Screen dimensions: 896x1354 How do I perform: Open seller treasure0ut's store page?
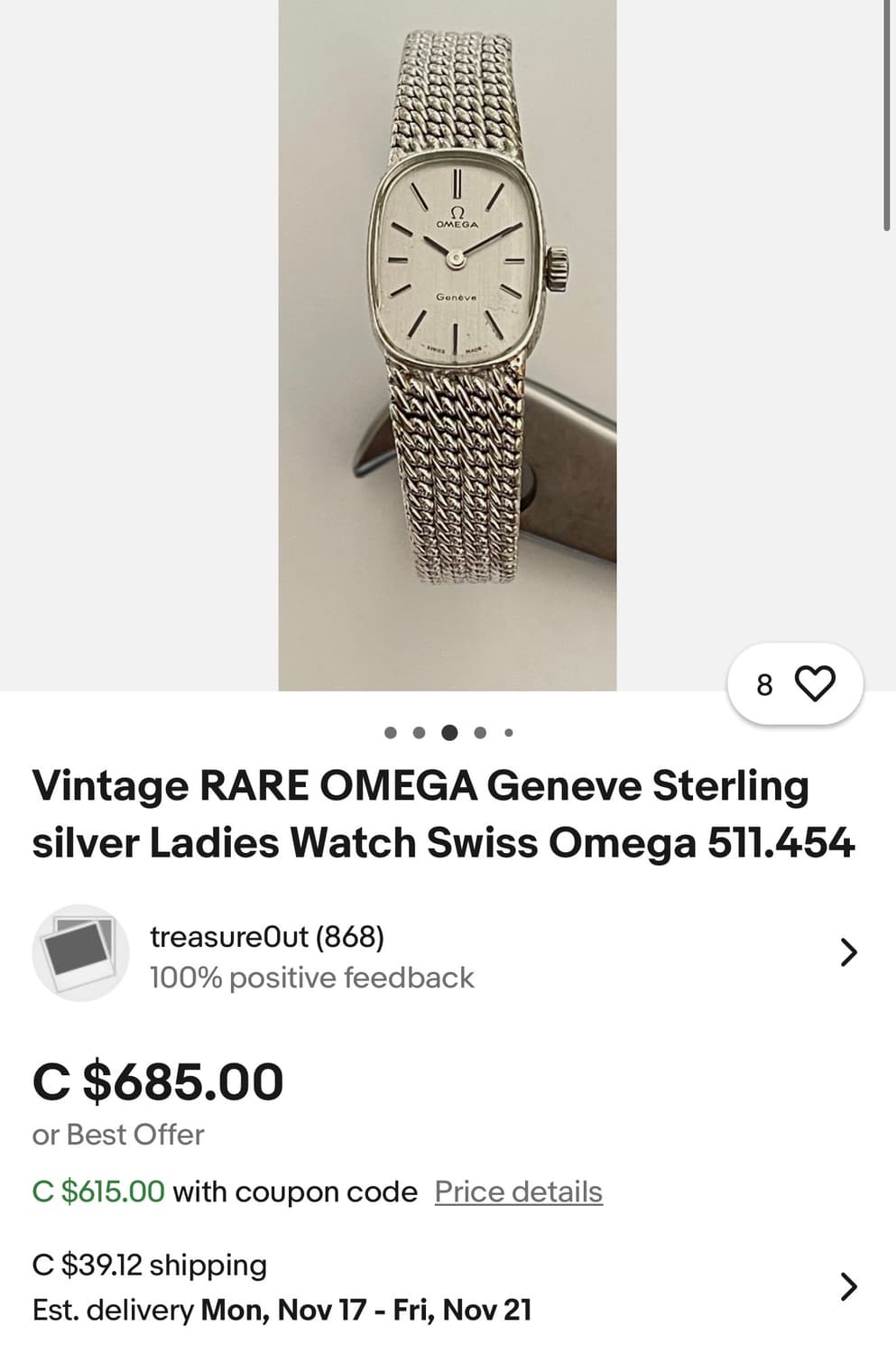click(267, 937)
